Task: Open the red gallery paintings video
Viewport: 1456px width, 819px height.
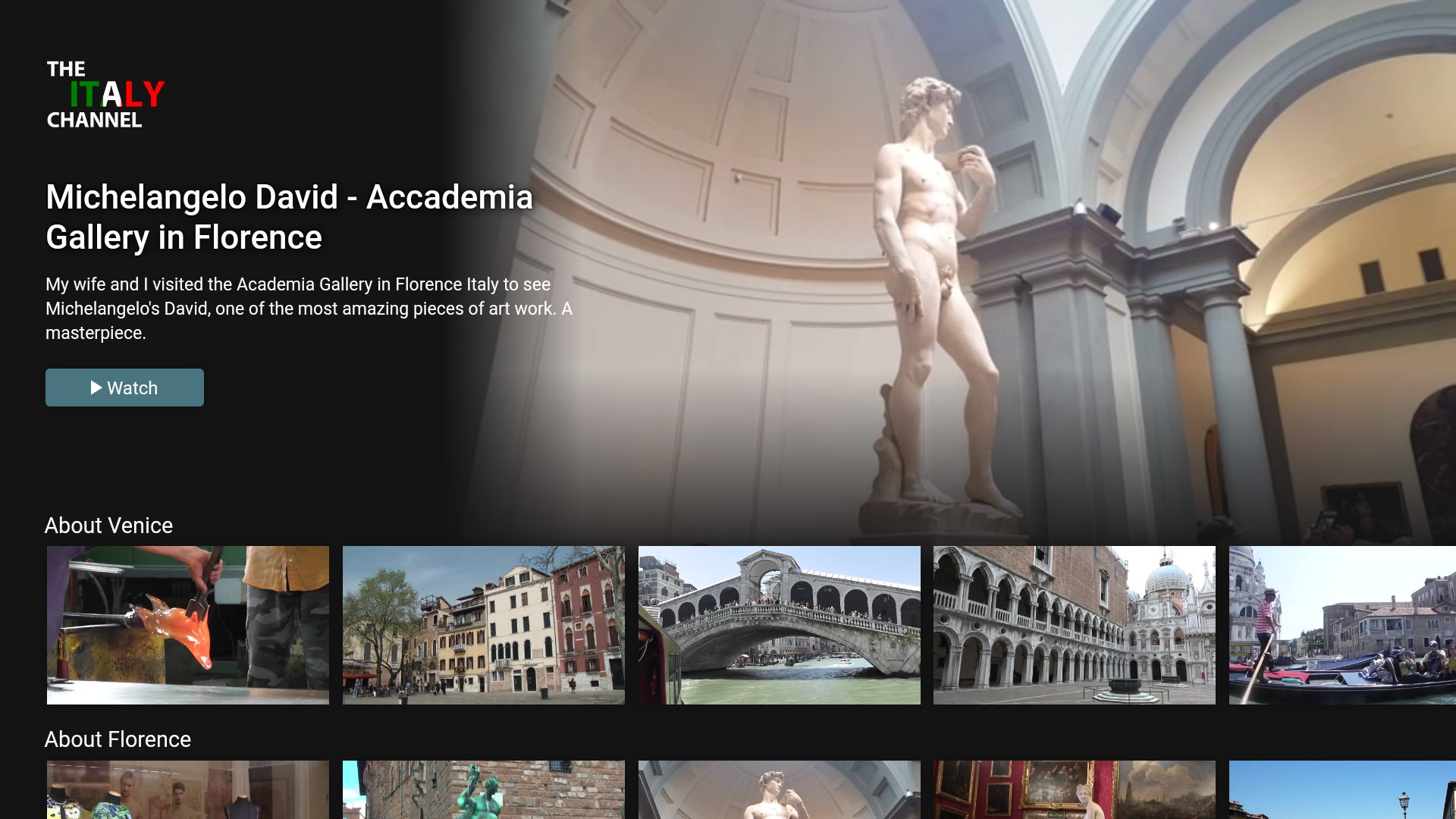Action: 1075,789
